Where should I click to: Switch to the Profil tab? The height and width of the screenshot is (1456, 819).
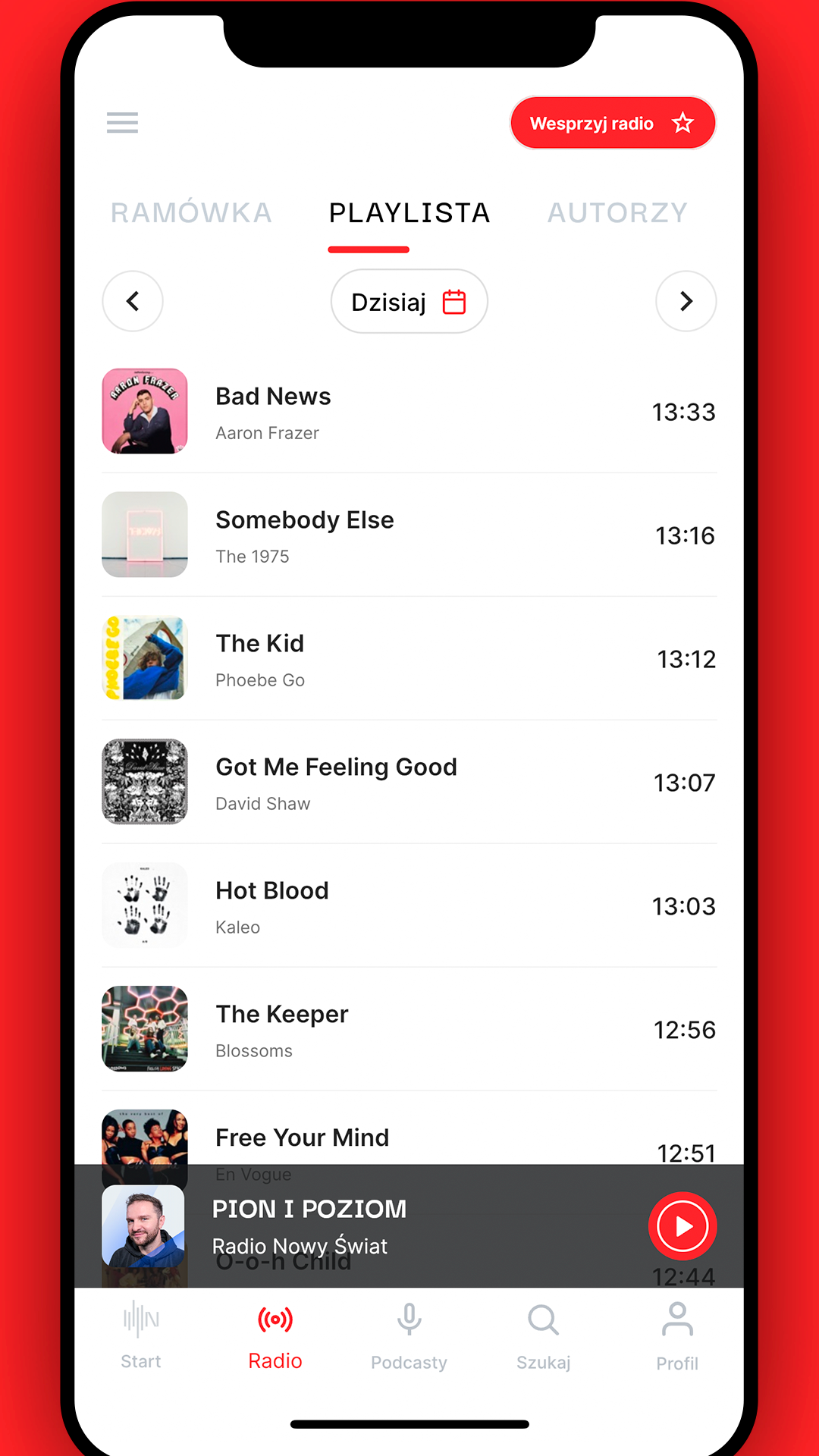676,1336
